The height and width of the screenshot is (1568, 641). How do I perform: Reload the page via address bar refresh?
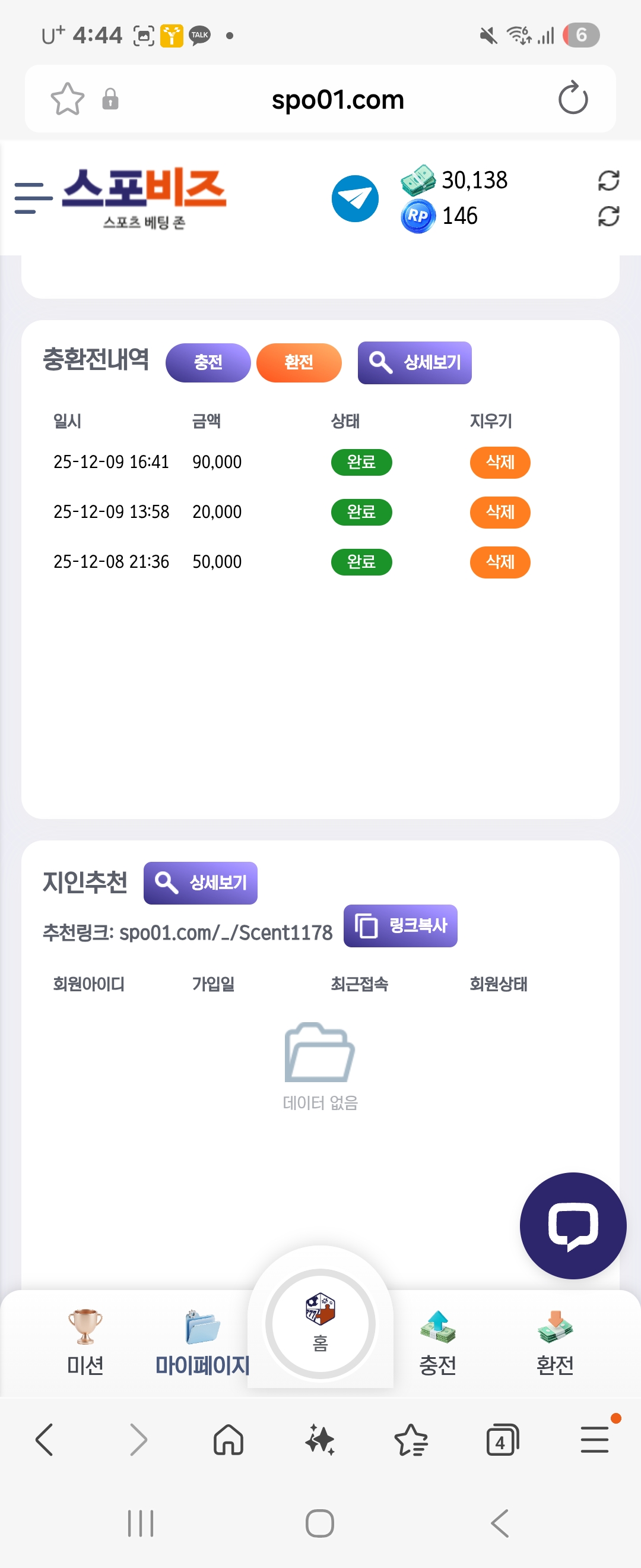pos(572,99)
